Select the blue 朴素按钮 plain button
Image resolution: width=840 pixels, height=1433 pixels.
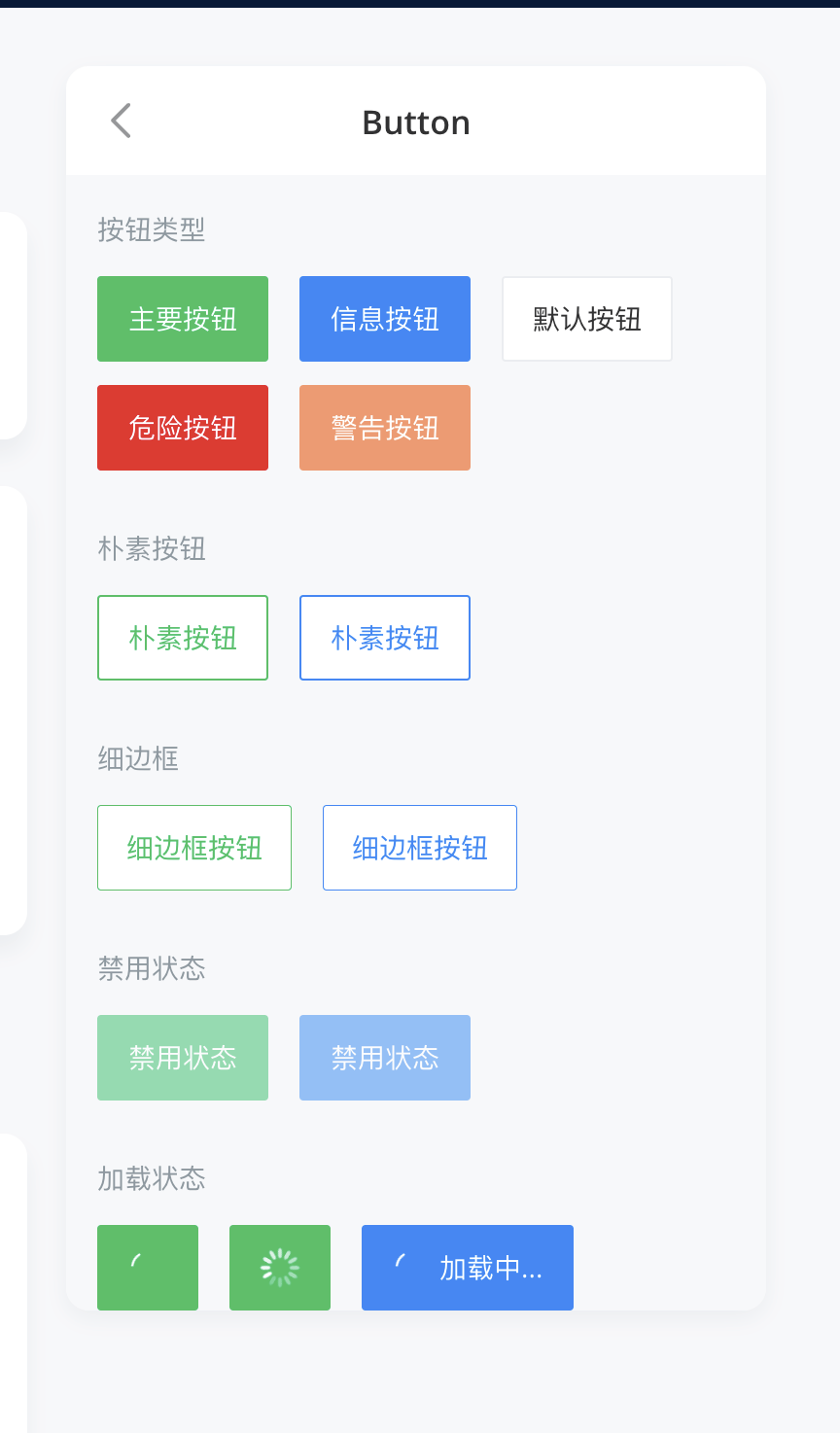click(x=384, y=637)
